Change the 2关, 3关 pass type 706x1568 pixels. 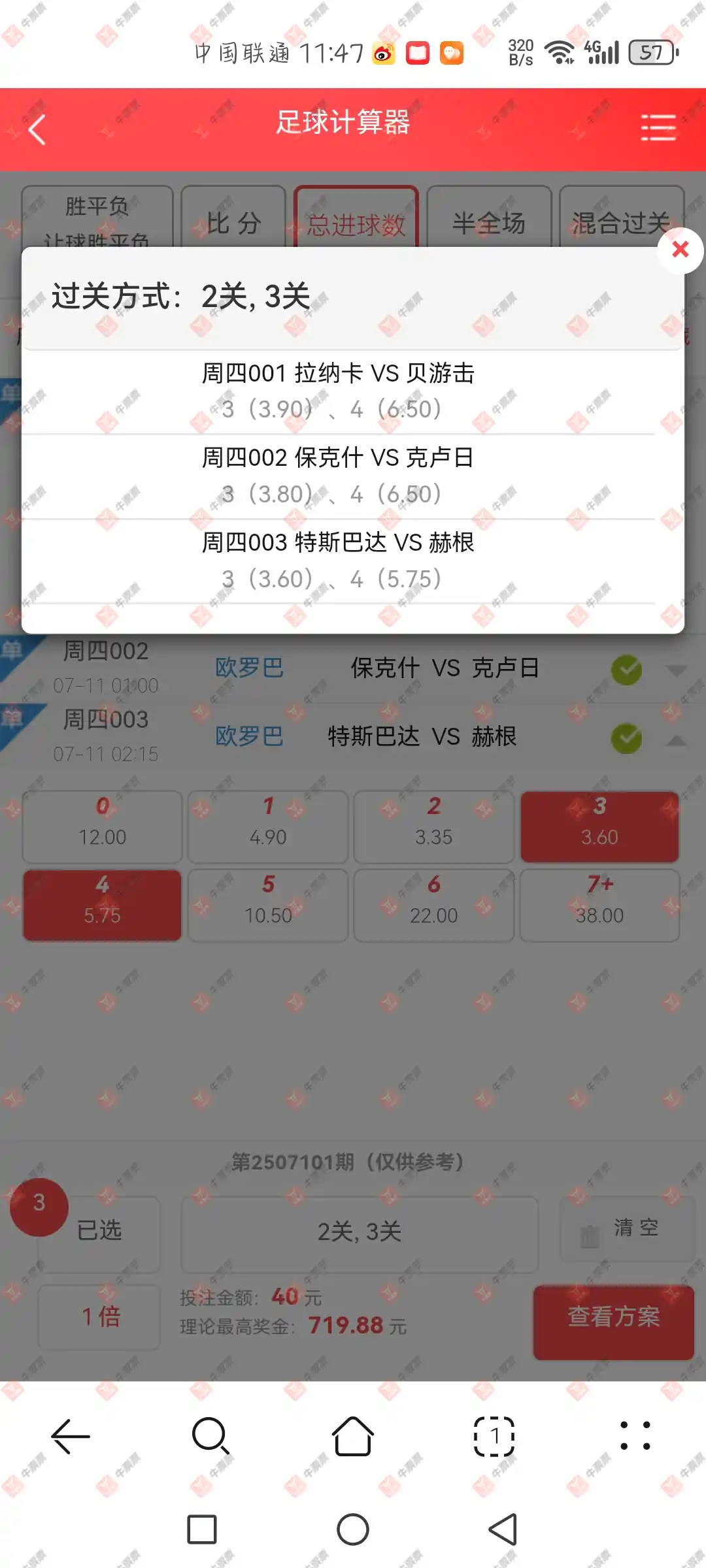[360, 1233]
